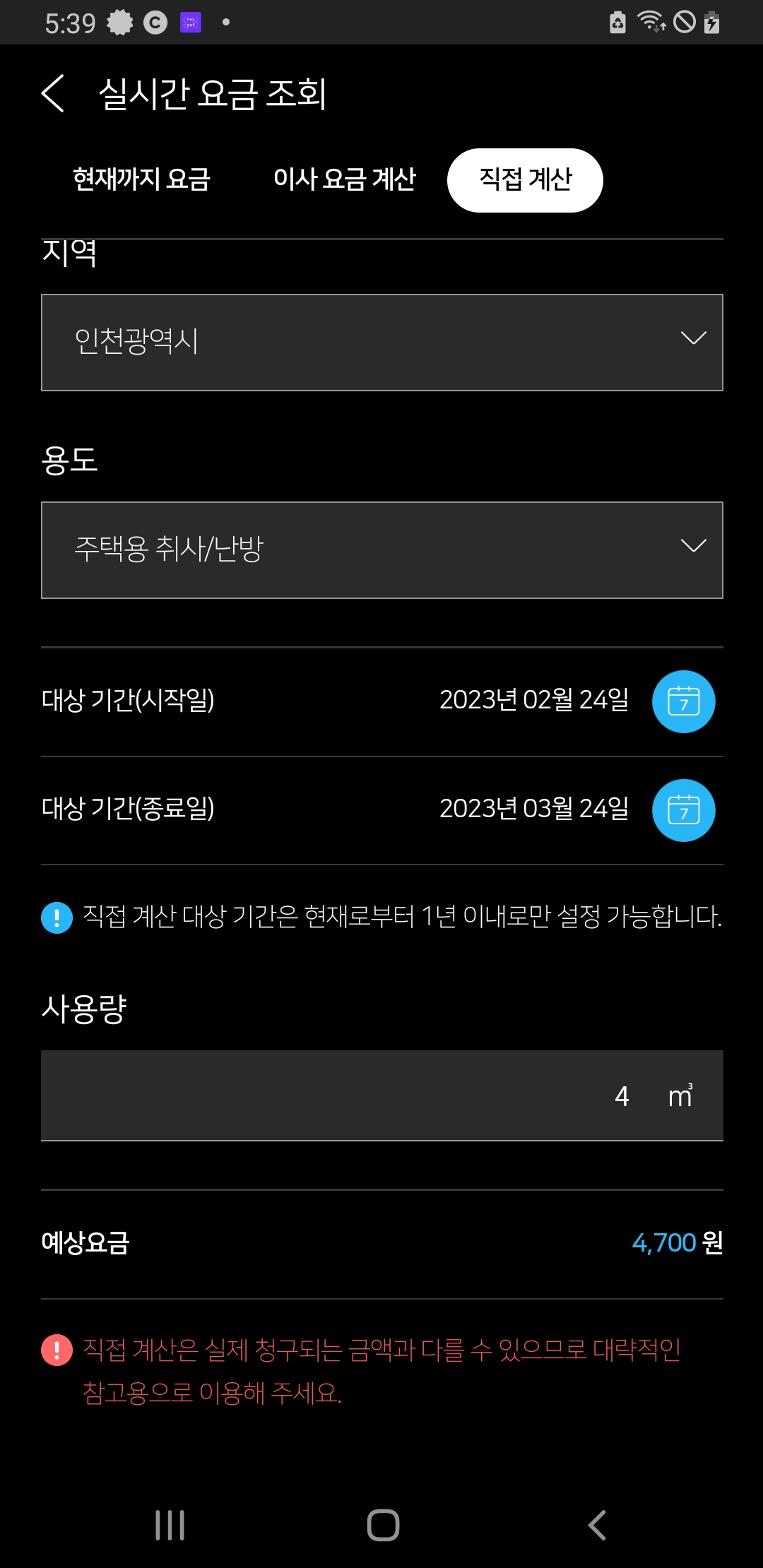This screenshot has width=763, height=1568.
Task: Open recent apps from navigation bar
Action: [x=170, y=1526]
